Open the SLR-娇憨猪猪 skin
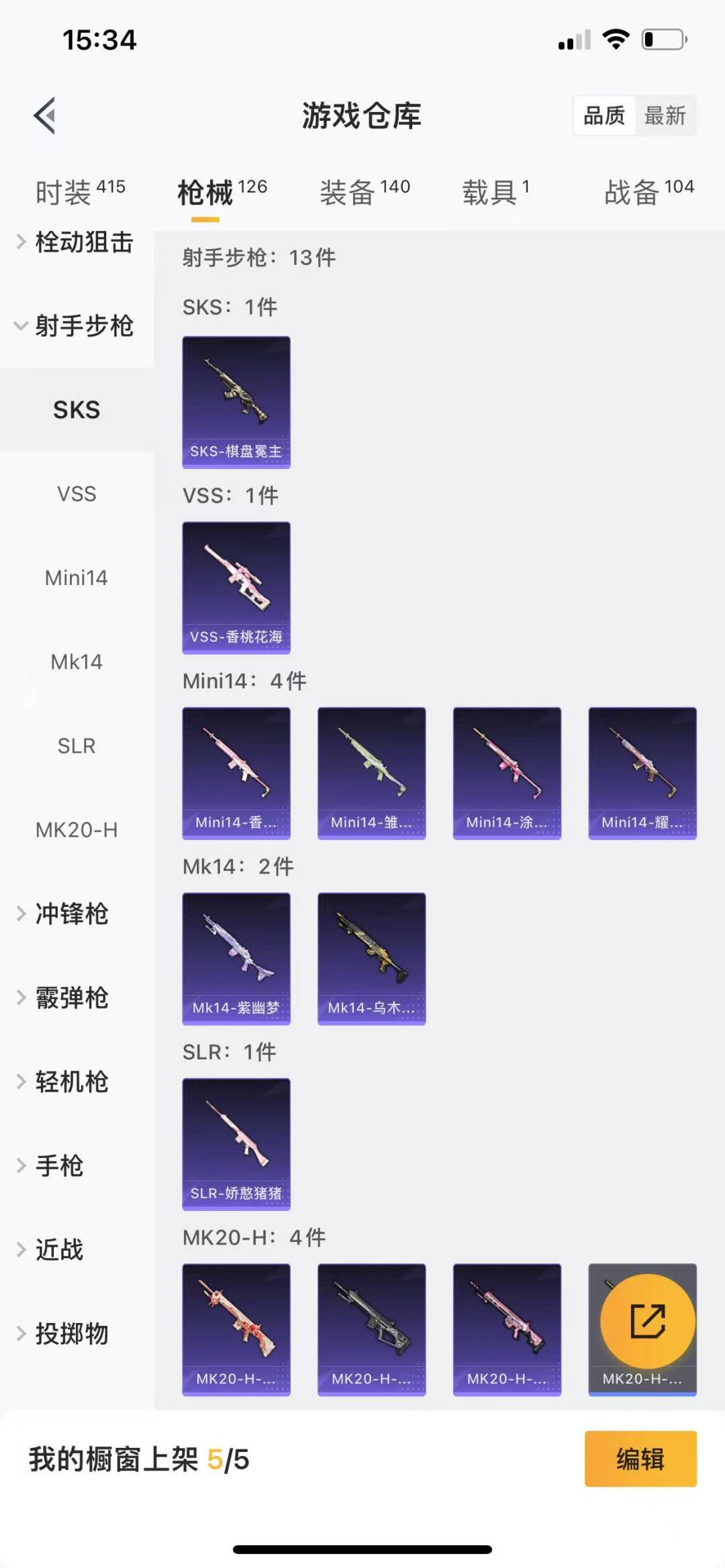Screen dimensions: 725x1568 236,1144
